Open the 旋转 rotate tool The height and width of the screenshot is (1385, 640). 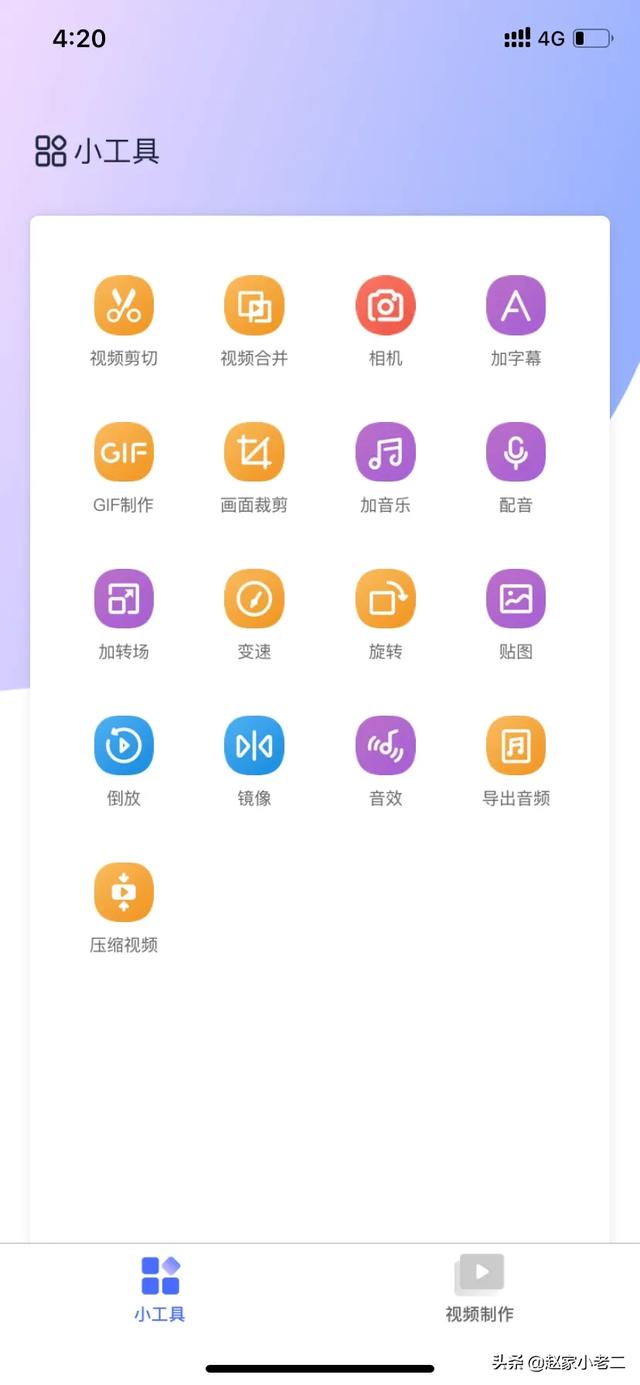[385, 599]
